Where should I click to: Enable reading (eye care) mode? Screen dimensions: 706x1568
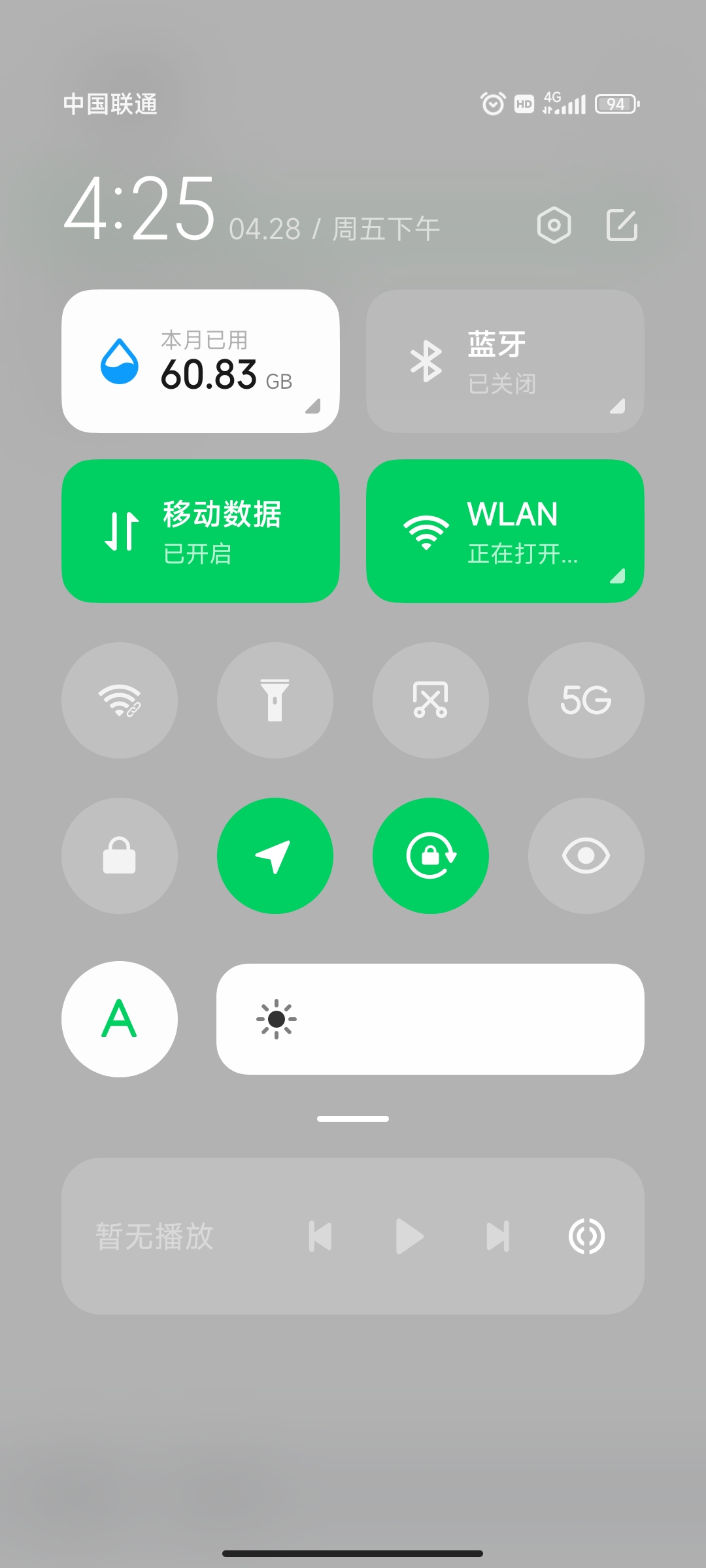586,856
